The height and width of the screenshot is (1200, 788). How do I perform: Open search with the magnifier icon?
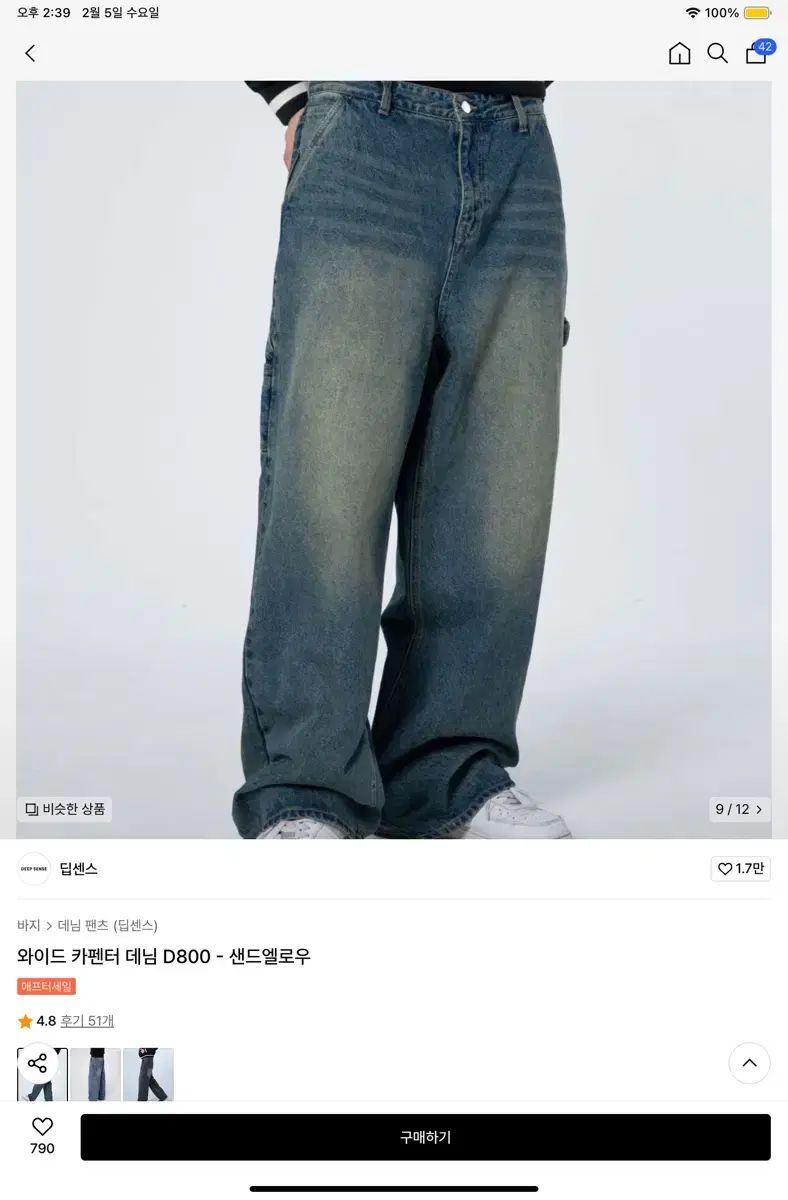click(718, 54)
